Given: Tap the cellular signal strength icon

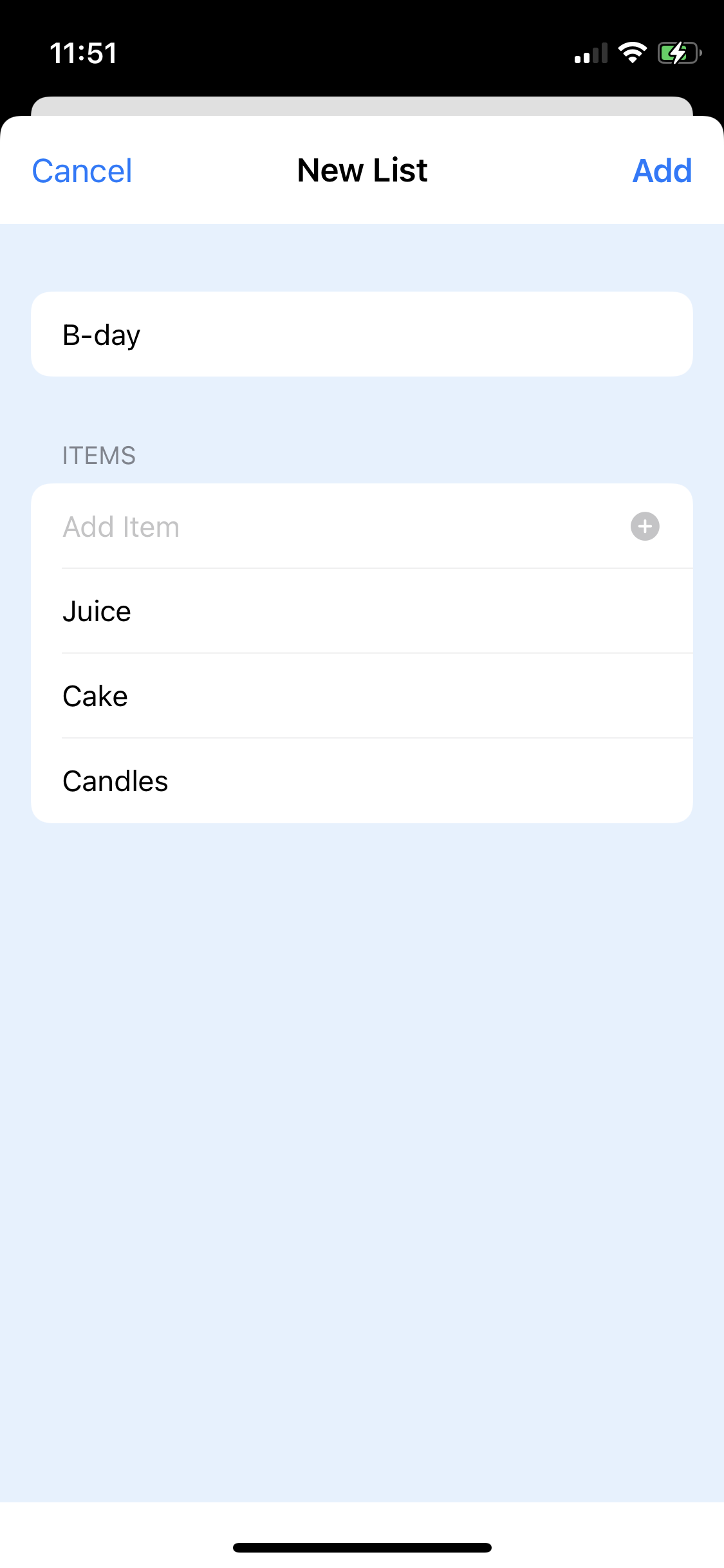Looking at the screenshot, I should coord(589,53).
